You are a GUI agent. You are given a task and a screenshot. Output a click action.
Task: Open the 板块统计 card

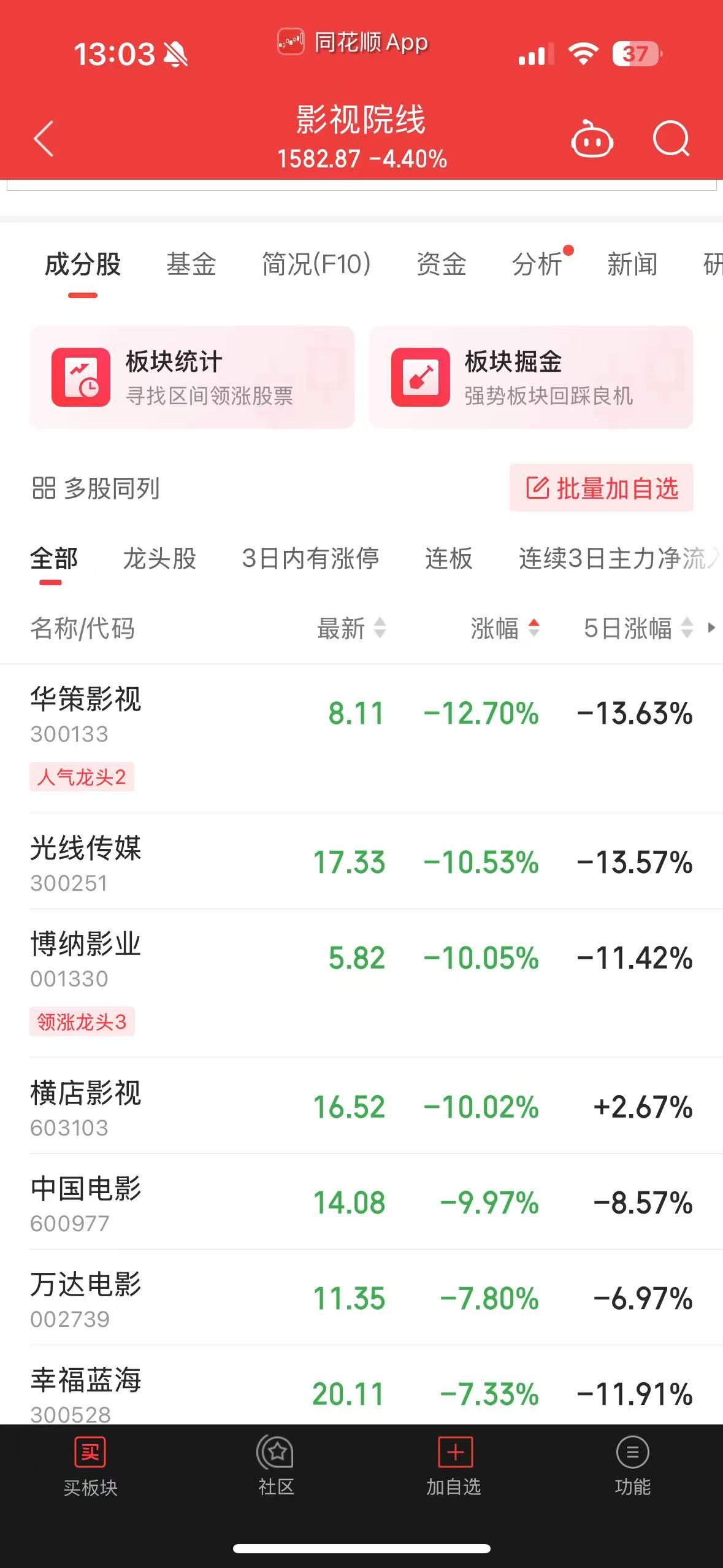192,377
